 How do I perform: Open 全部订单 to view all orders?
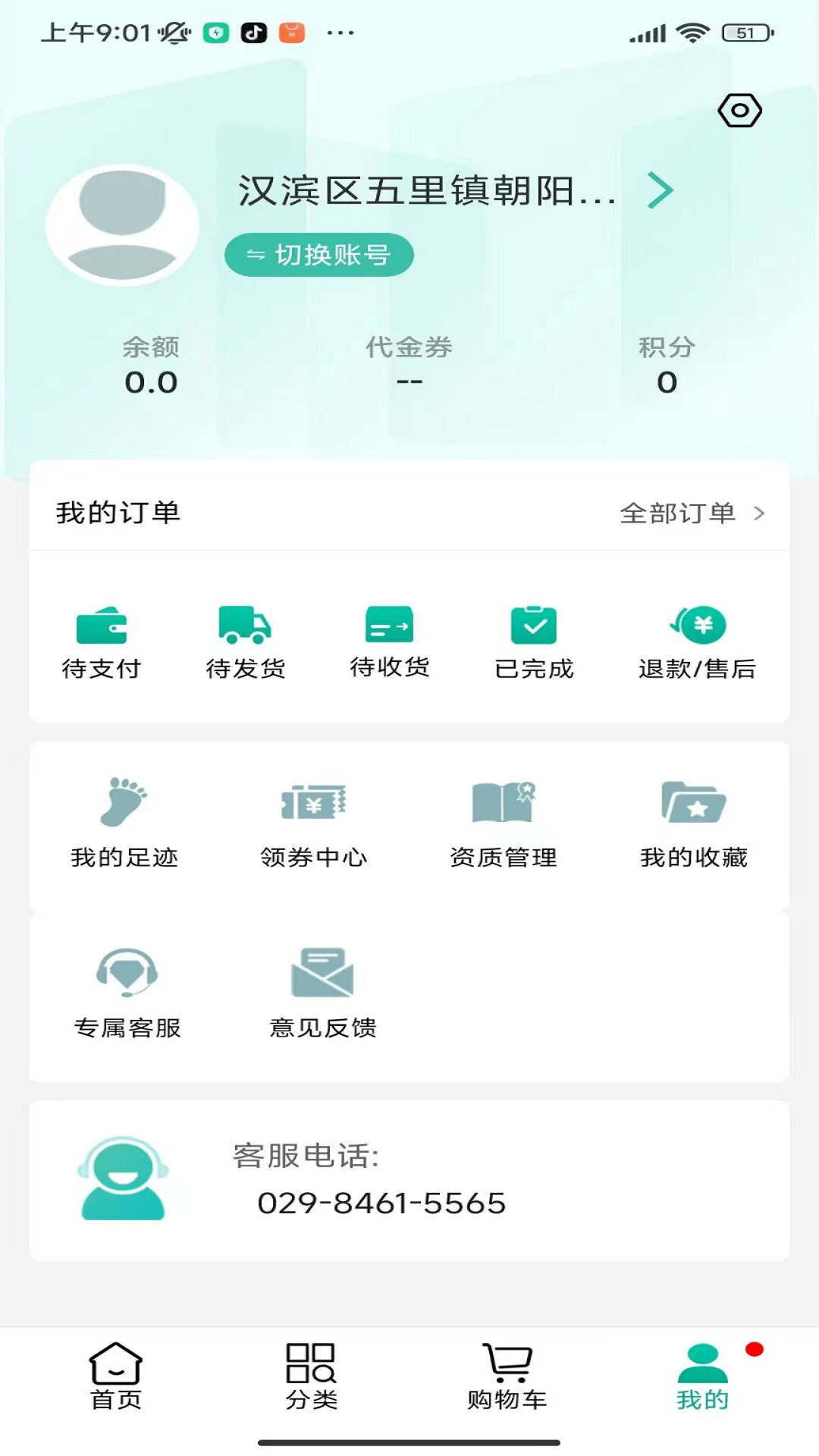[692, 513]
